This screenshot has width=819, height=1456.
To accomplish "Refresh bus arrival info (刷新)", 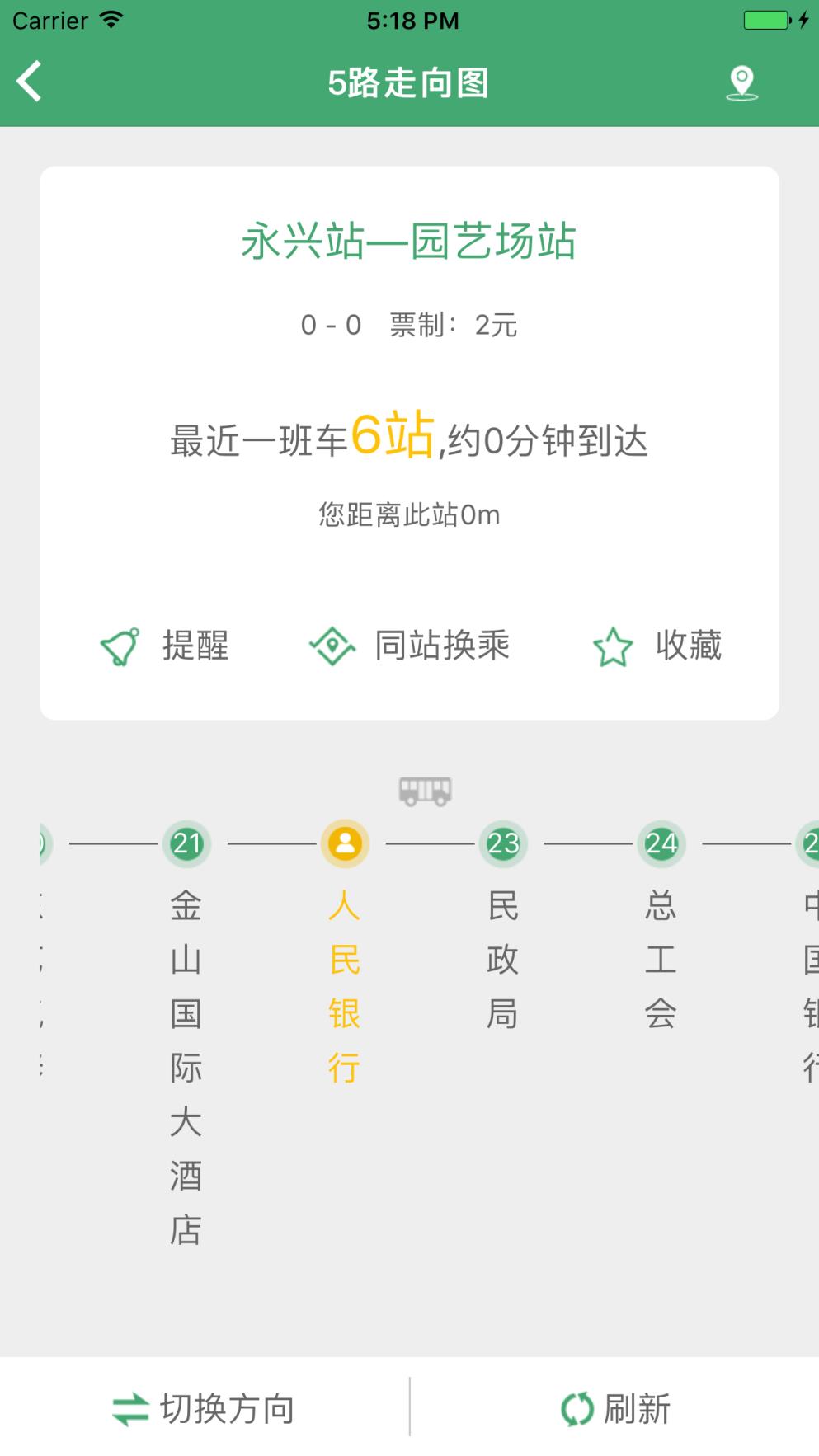I will pos(615,1408).
